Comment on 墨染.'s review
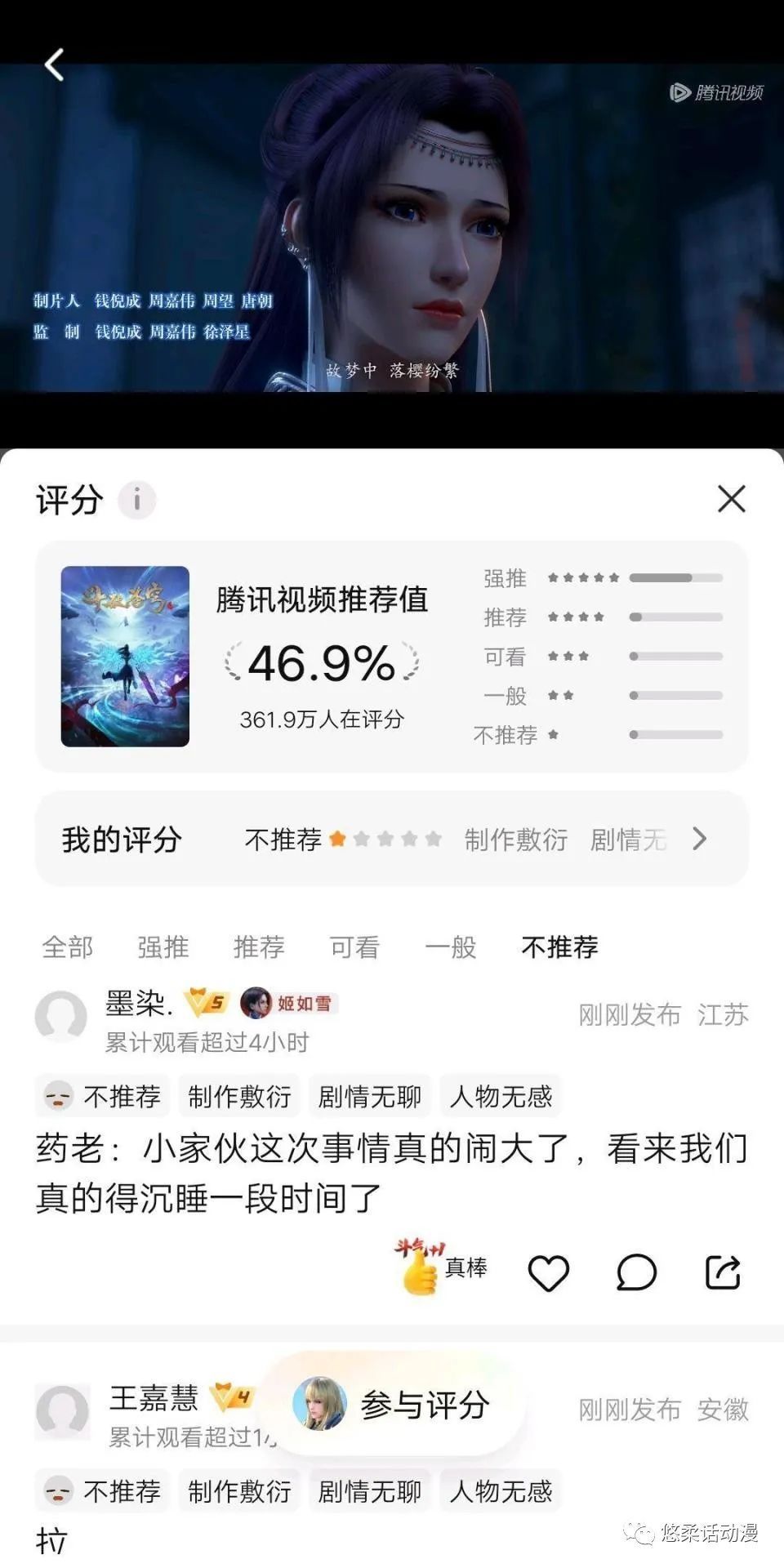This screenshot has height=1568, width=784. pyautogui.click(x=636, y=1272)
